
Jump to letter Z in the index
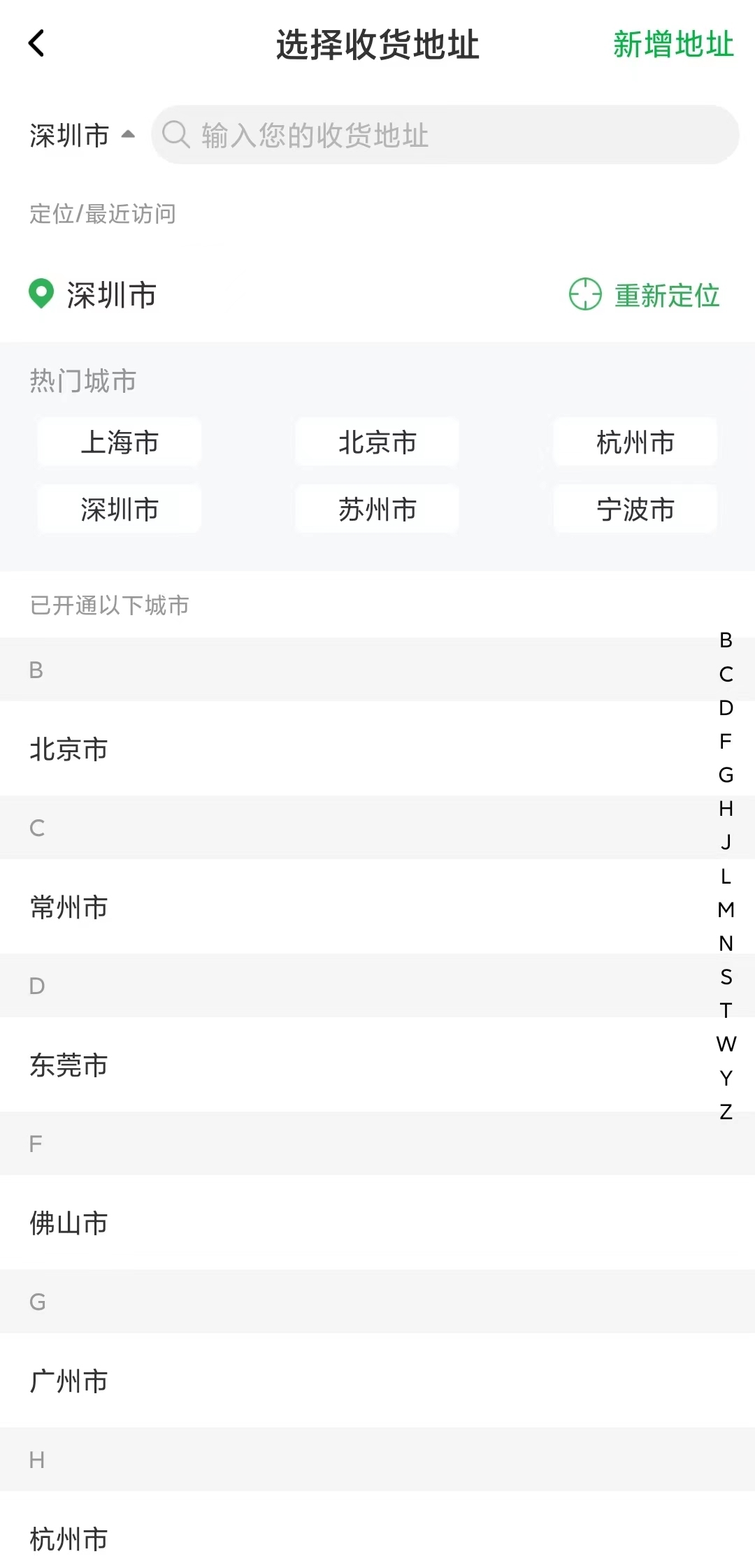click(726, 1112)
